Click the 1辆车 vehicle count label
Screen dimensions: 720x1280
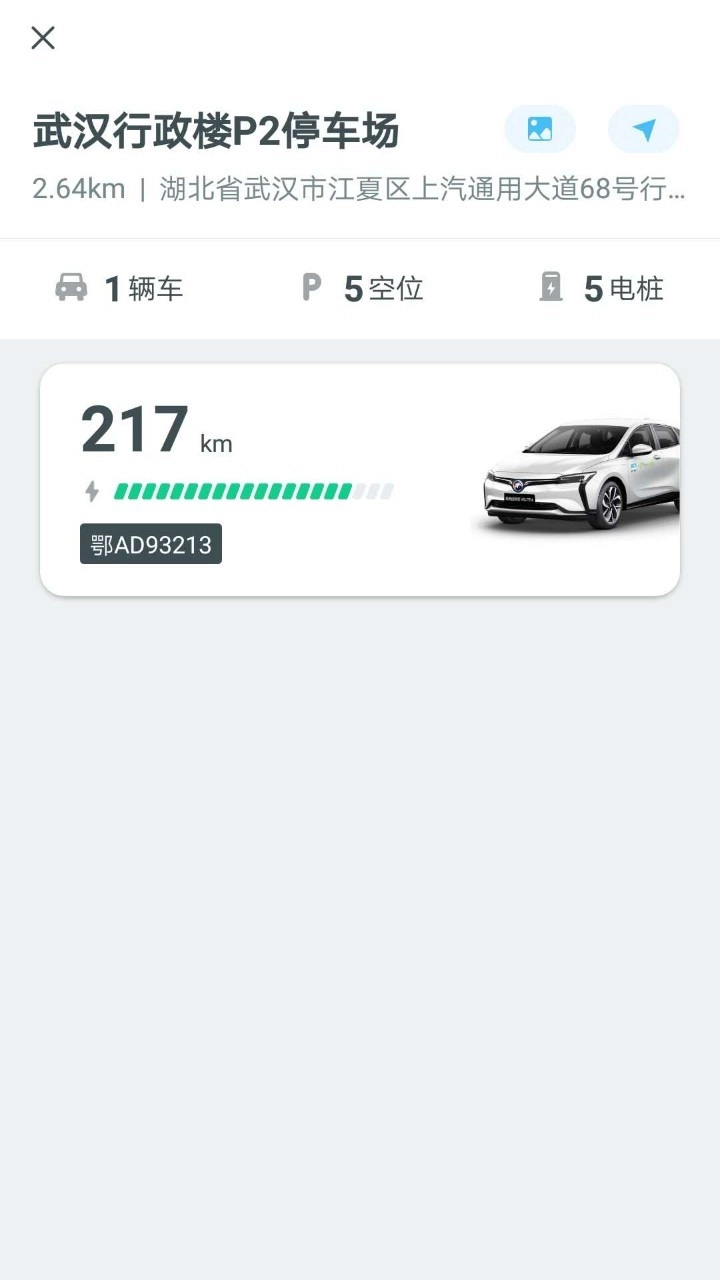[x=145, y=288]
